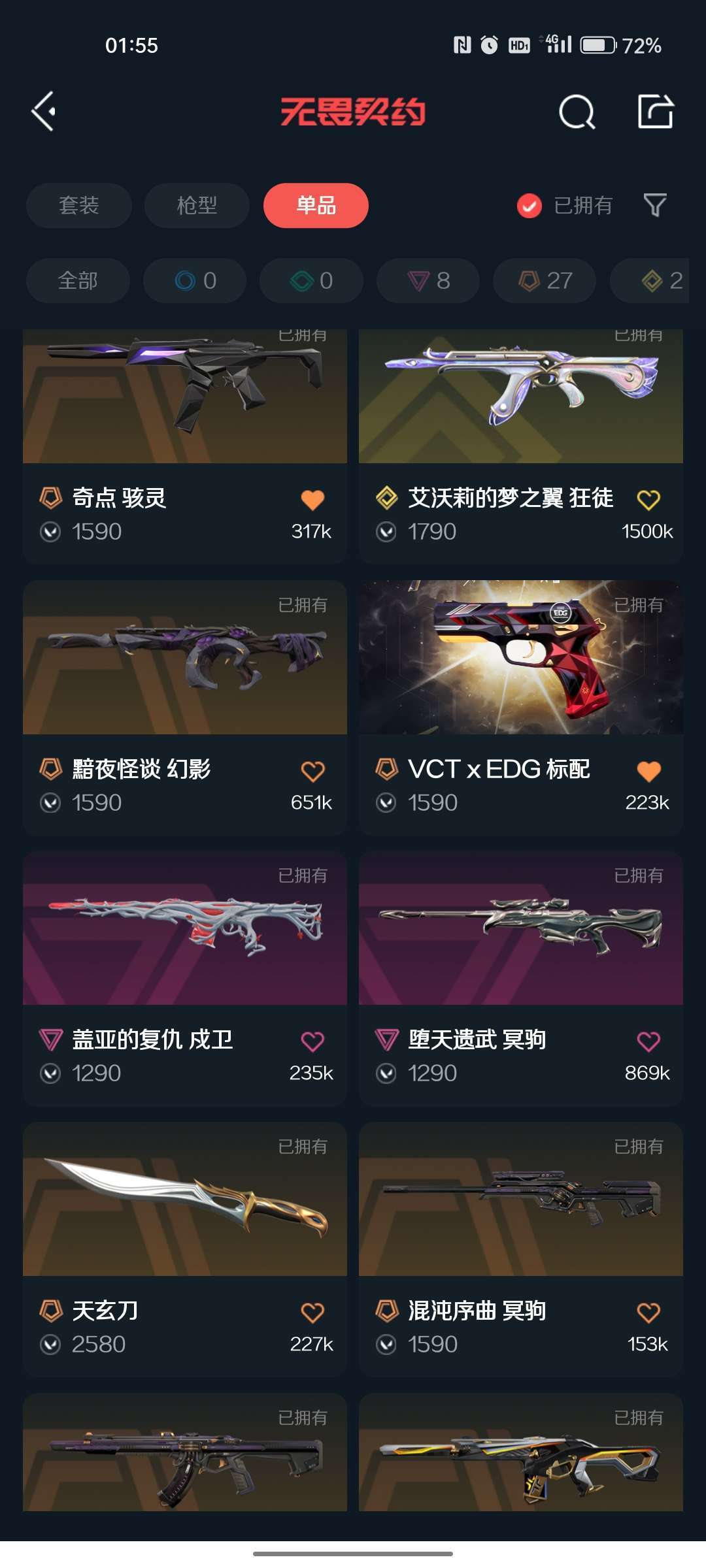Toggle the 已拥有 checkbox

coord(529,206)
